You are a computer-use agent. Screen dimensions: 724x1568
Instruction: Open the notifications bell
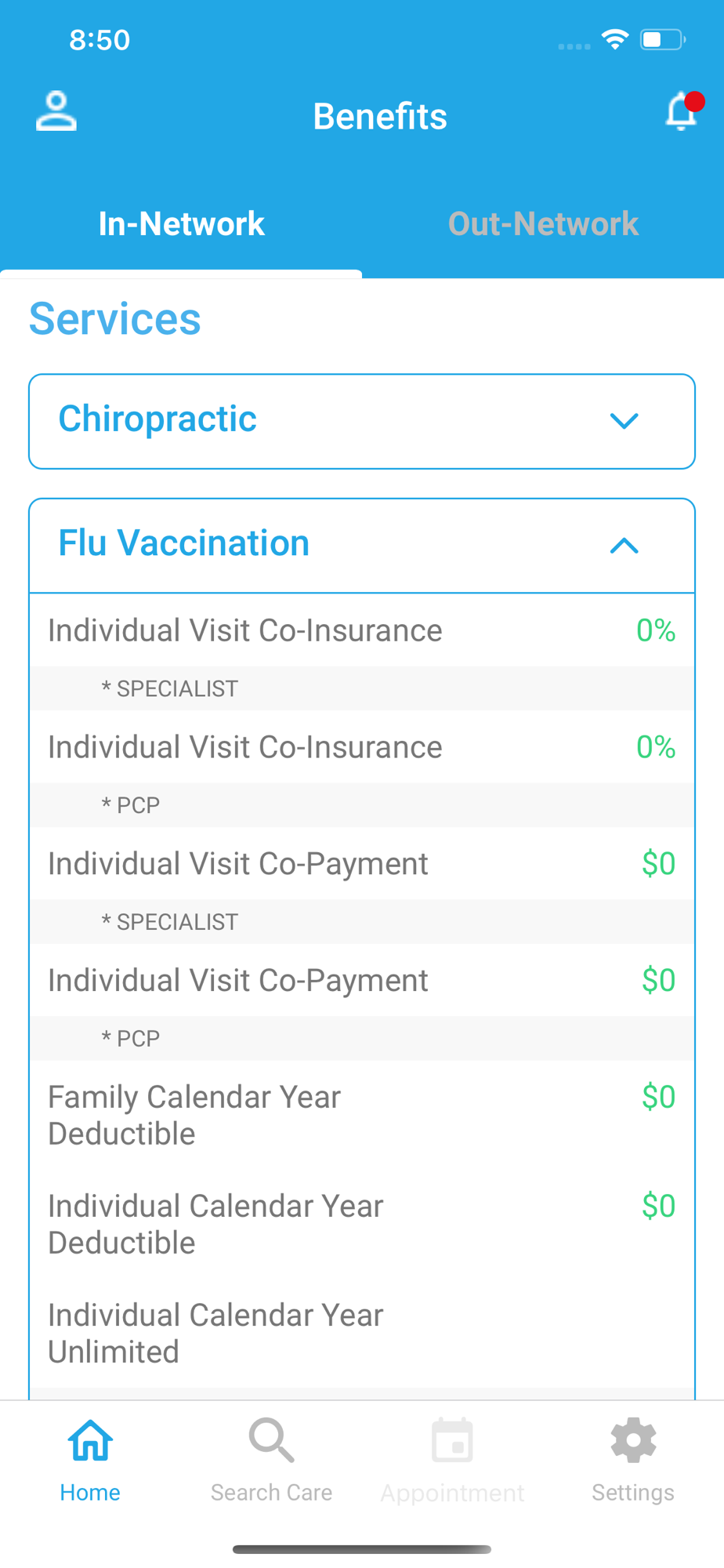click(683, 111)
